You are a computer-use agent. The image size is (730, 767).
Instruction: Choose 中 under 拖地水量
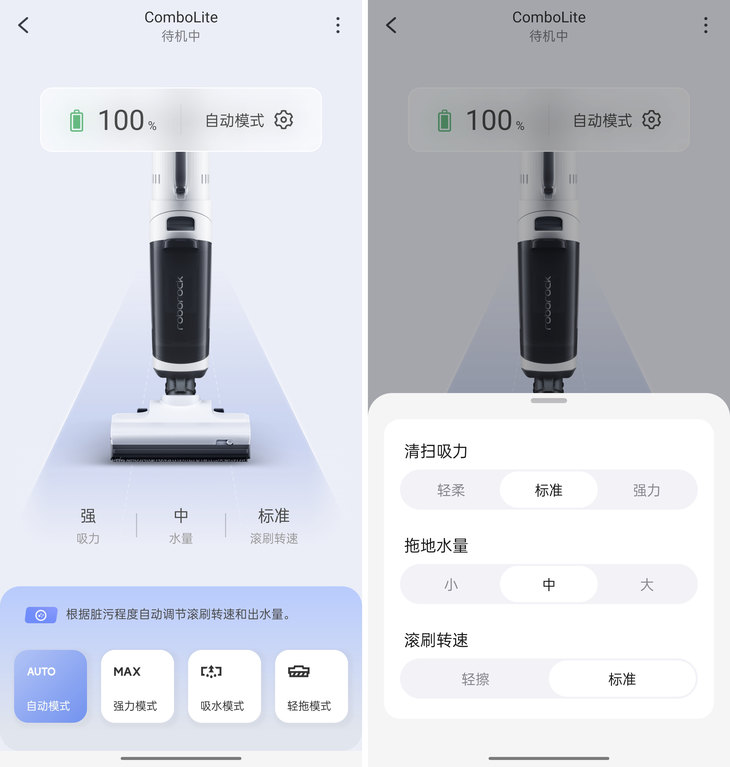pyautogui.click(x=548, y=585)
